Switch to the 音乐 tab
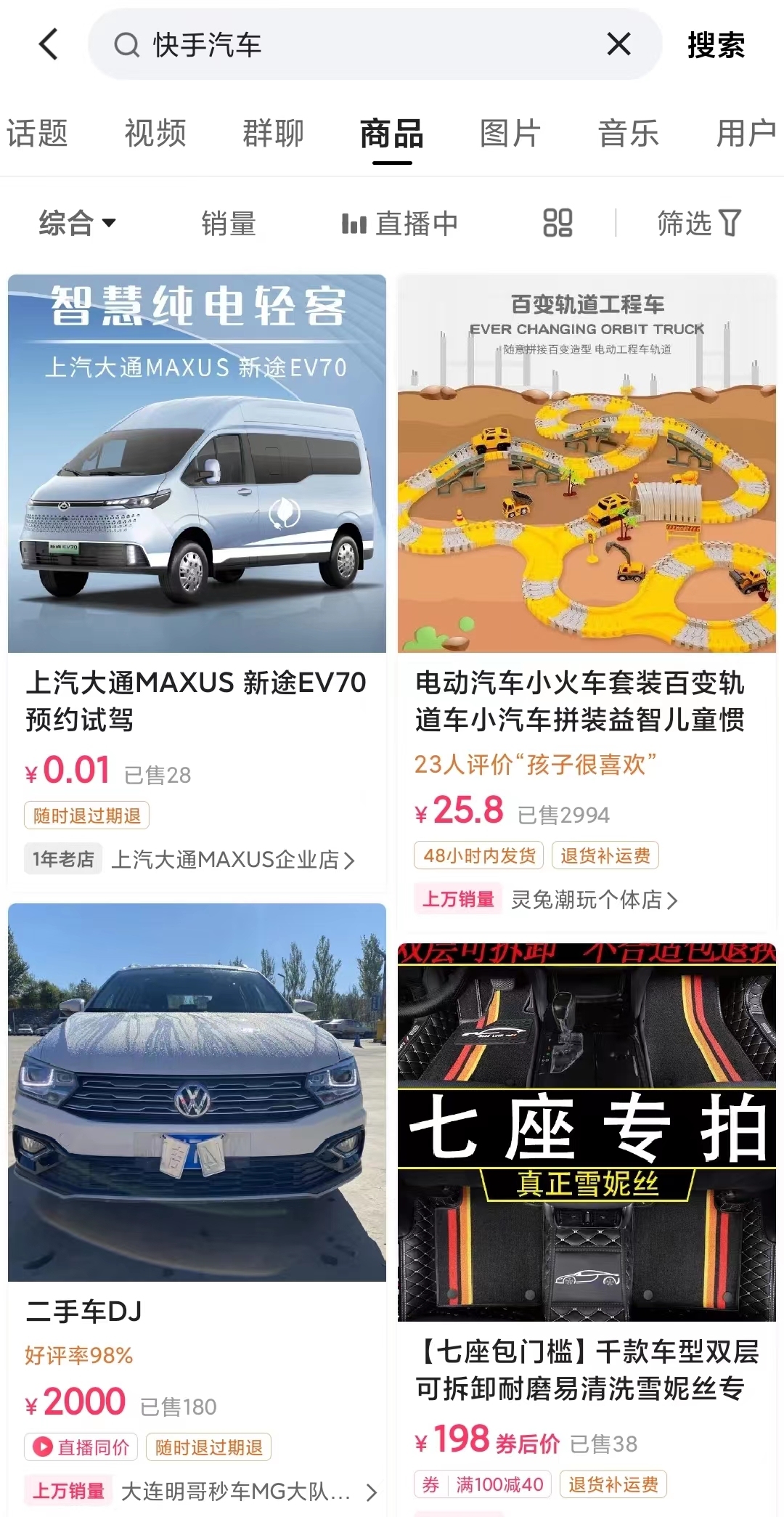Screen dimensions: 784x1517 pos(628,134)
